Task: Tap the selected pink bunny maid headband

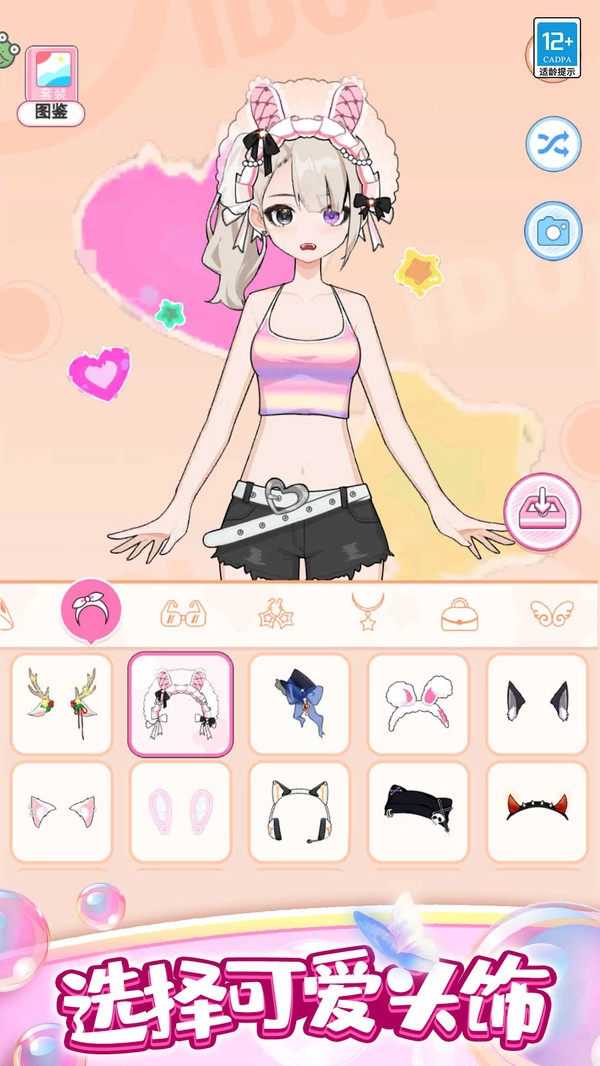Action: point(181,703)
